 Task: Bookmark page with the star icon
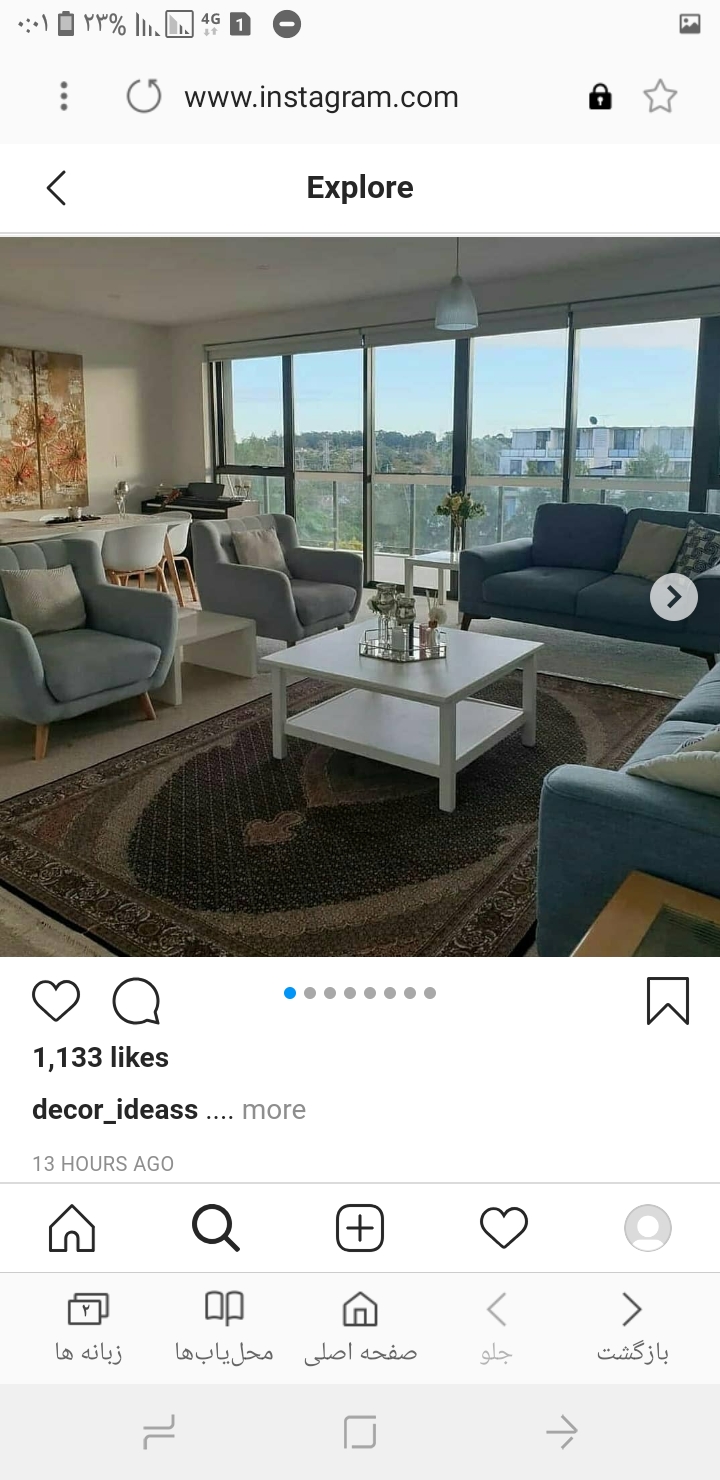(659, 96)
